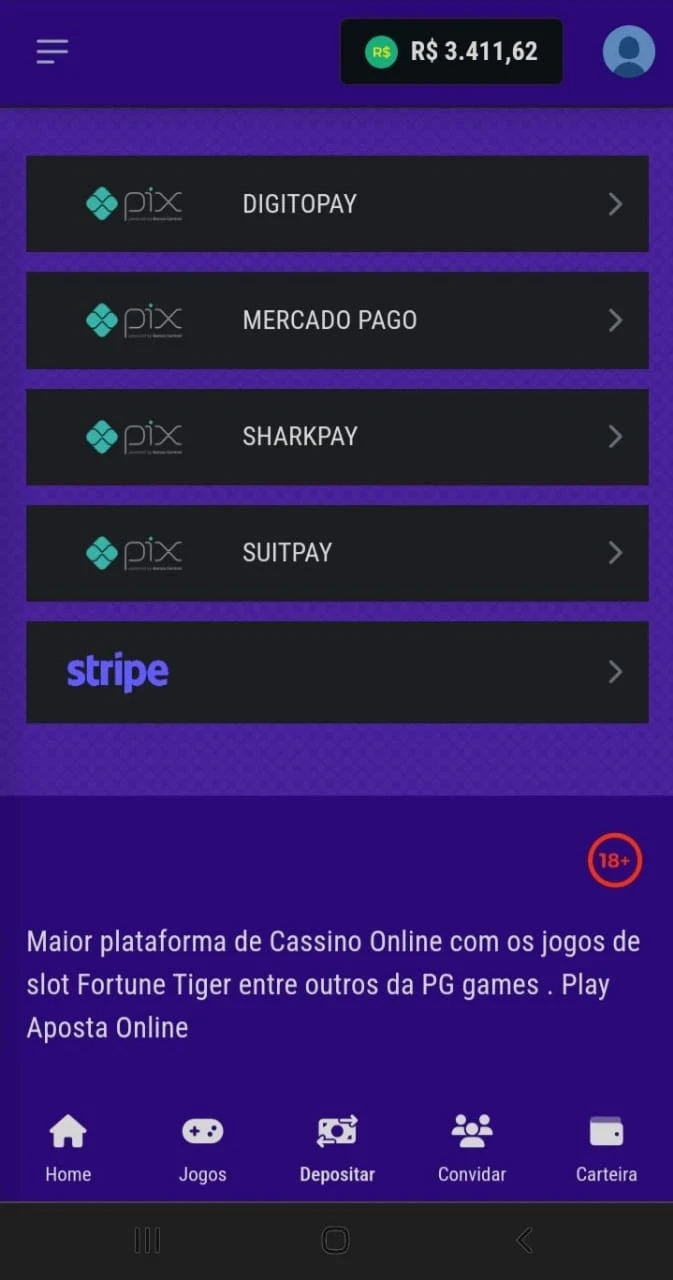Go to the Home tab
Image resolution: width=673 pixels, height=1280 pixels.
pos(68,1148)
